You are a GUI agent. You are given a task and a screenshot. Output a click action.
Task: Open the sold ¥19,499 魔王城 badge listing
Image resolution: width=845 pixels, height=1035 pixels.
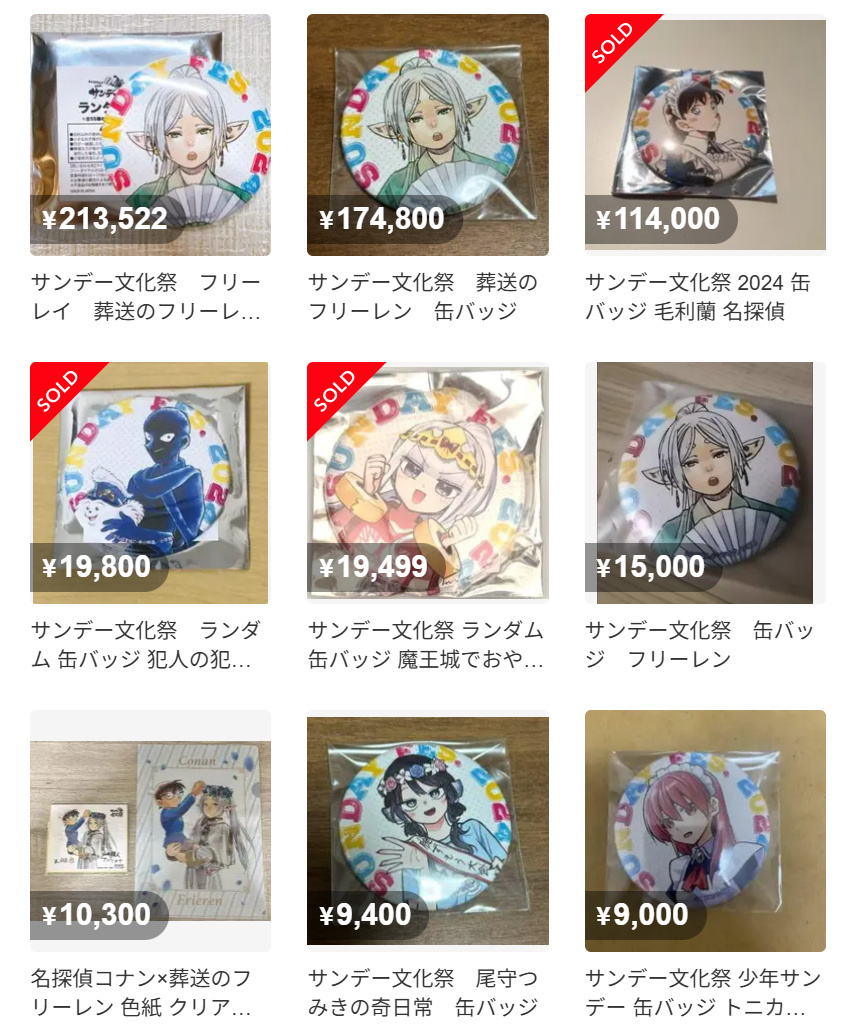427,483
